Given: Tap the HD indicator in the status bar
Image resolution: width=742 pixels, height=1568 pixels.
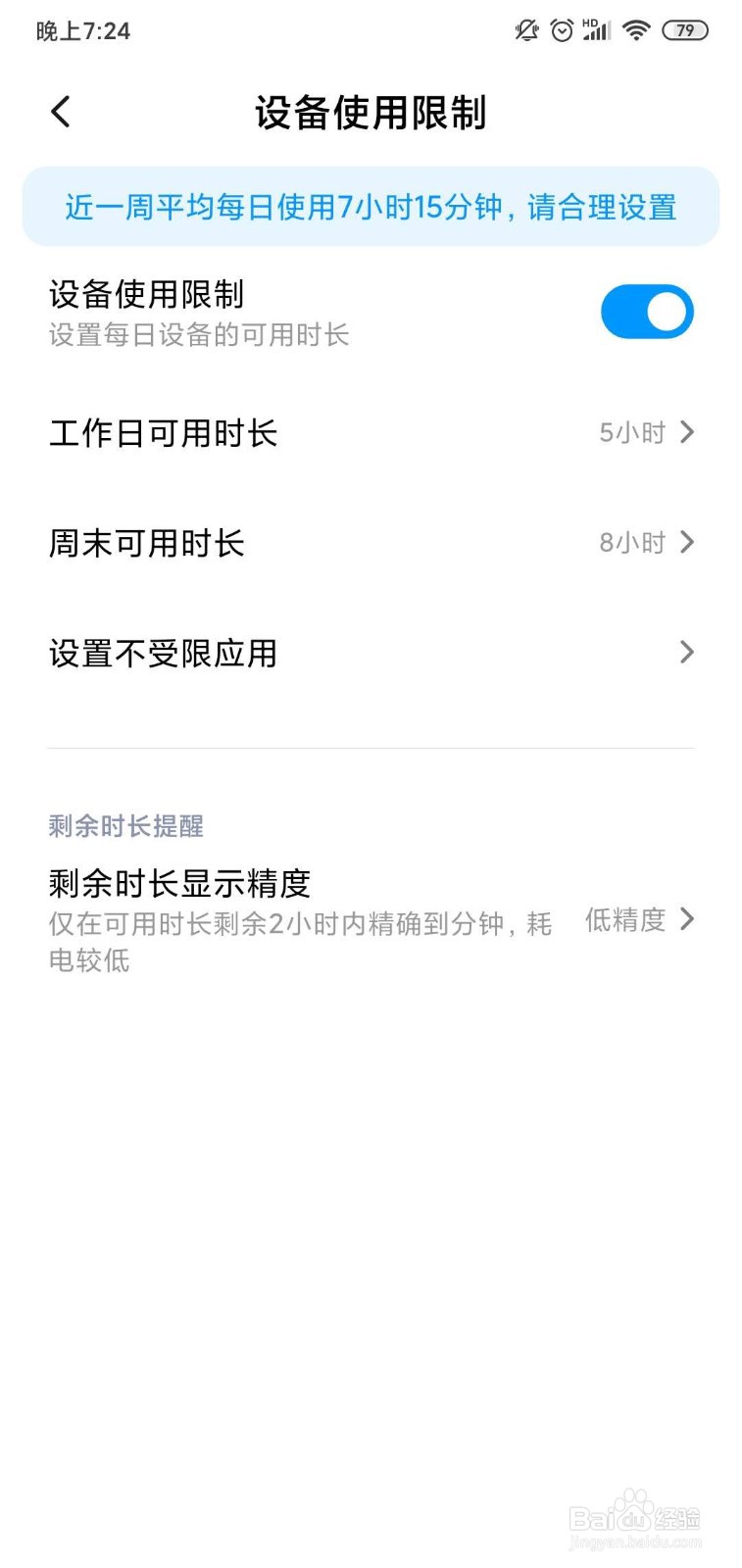Looking at the screenshot, I should pyautogui.click(x=589, y=22).
